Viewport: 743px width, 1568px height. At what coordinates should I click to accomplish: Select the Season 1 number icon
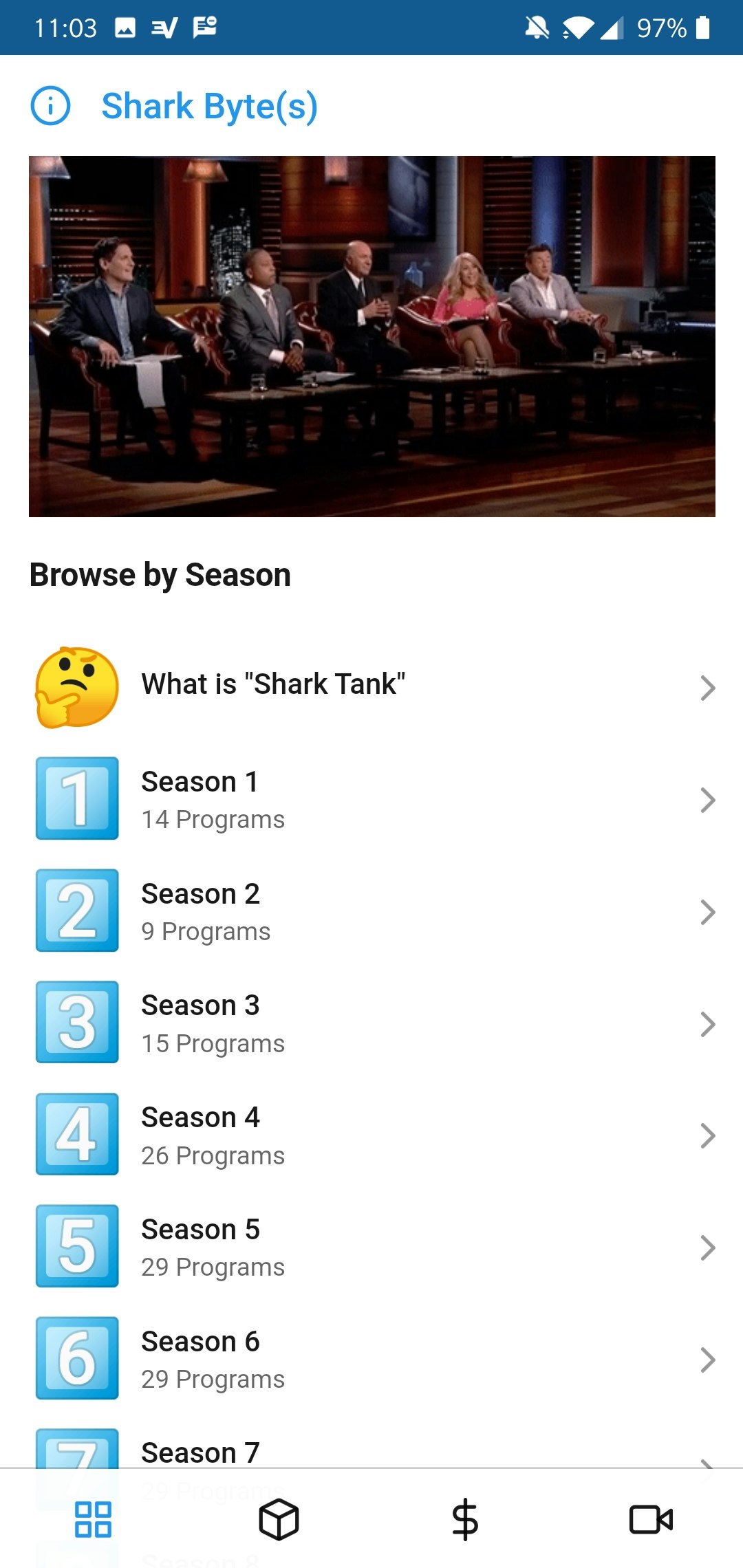point(76,799)
